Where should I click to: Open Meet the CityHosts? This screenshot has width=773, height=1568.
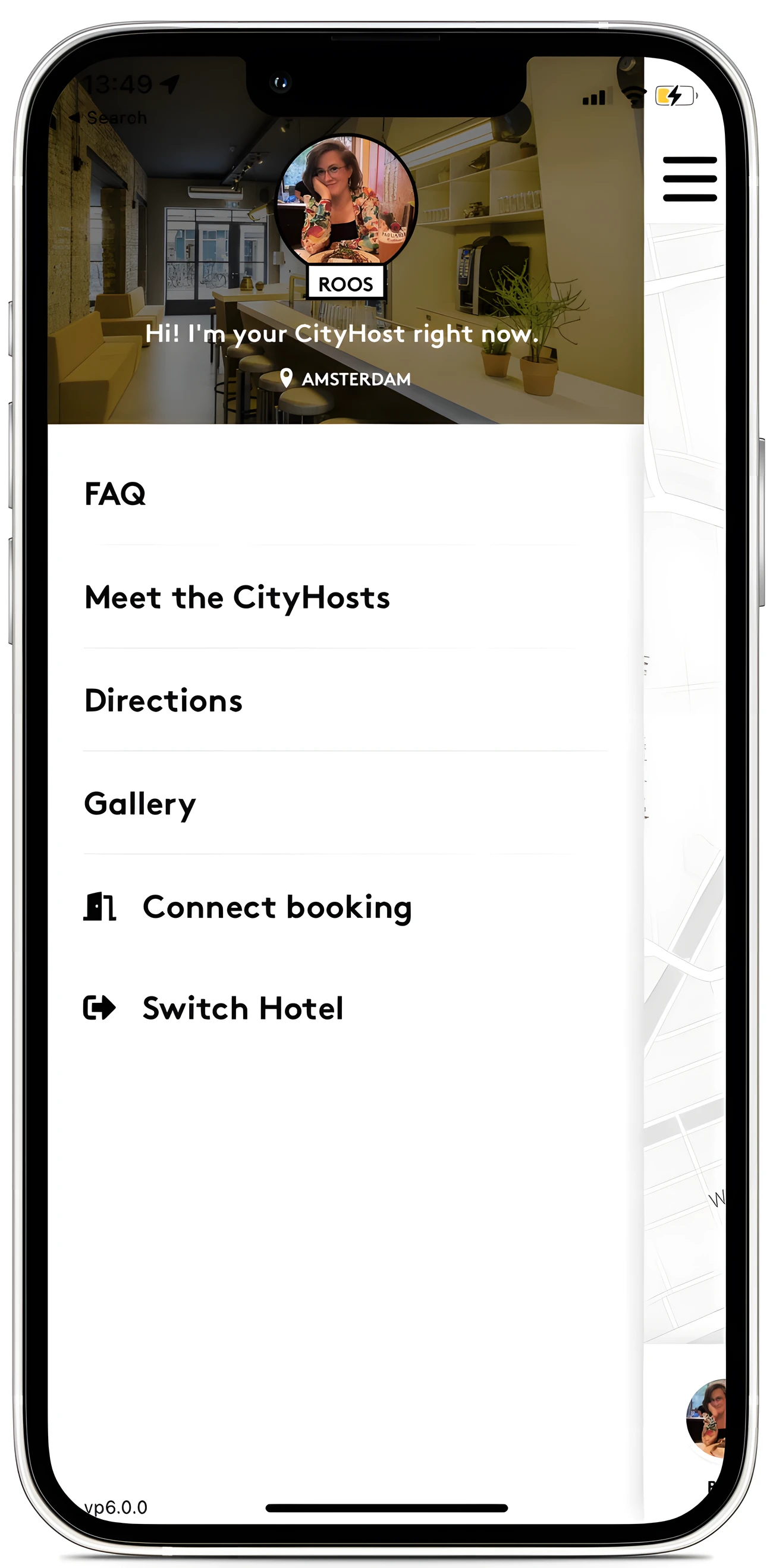[237, 597]
